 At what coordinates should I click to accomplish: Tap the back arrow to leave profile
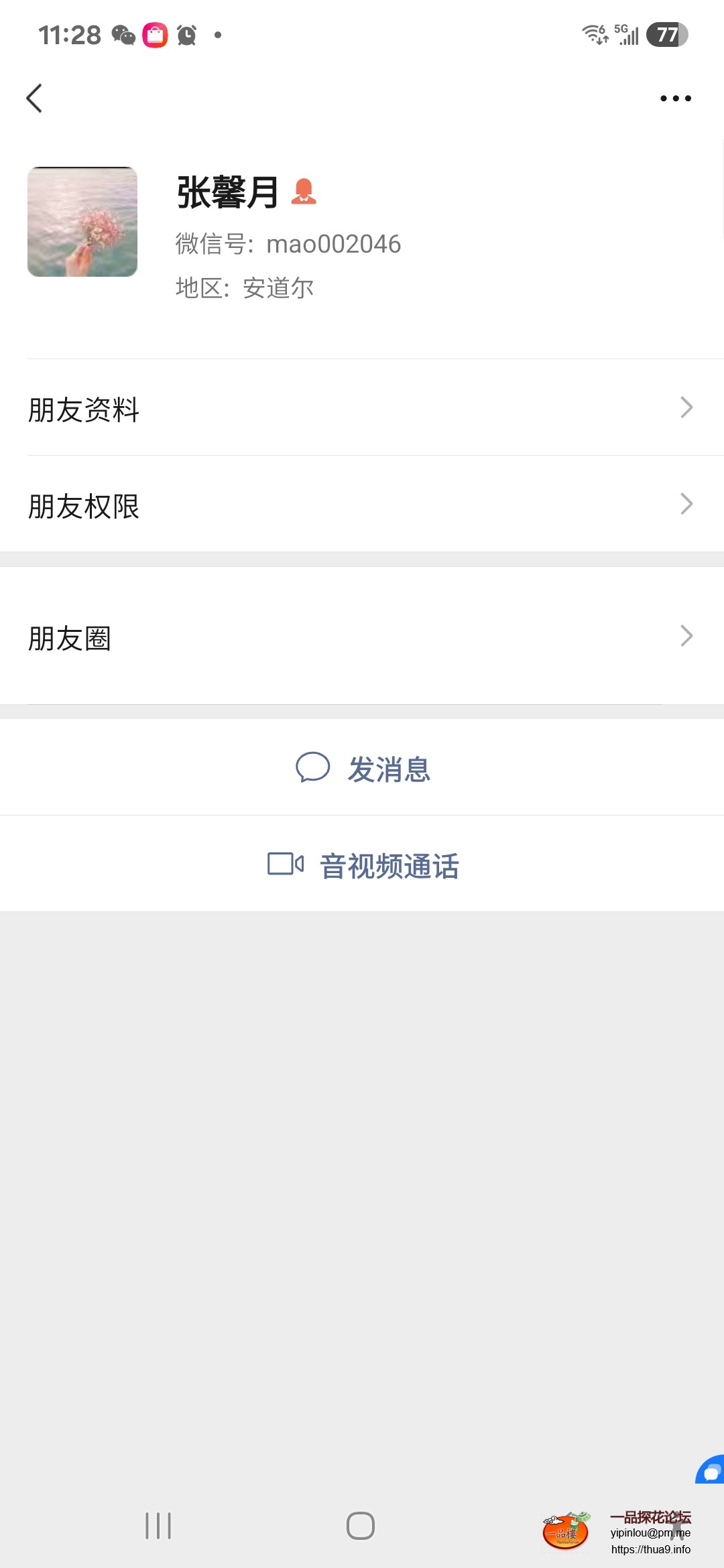pyautogui.click(x=34, y=98)
